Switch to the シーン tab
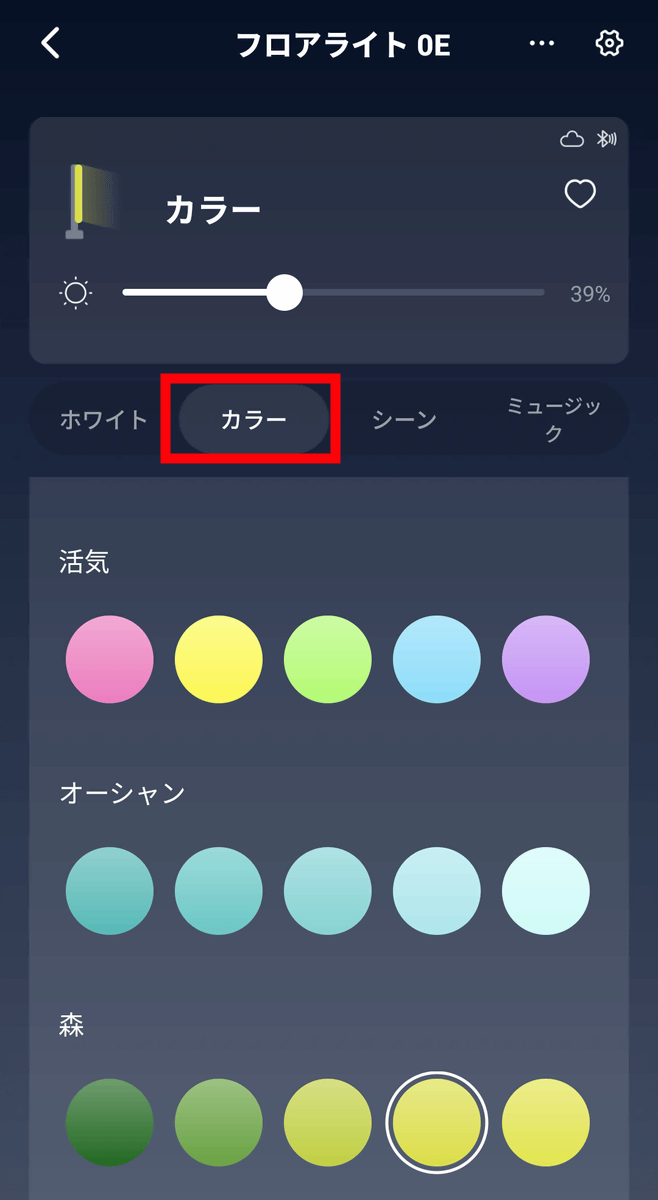 click(404, 419)
